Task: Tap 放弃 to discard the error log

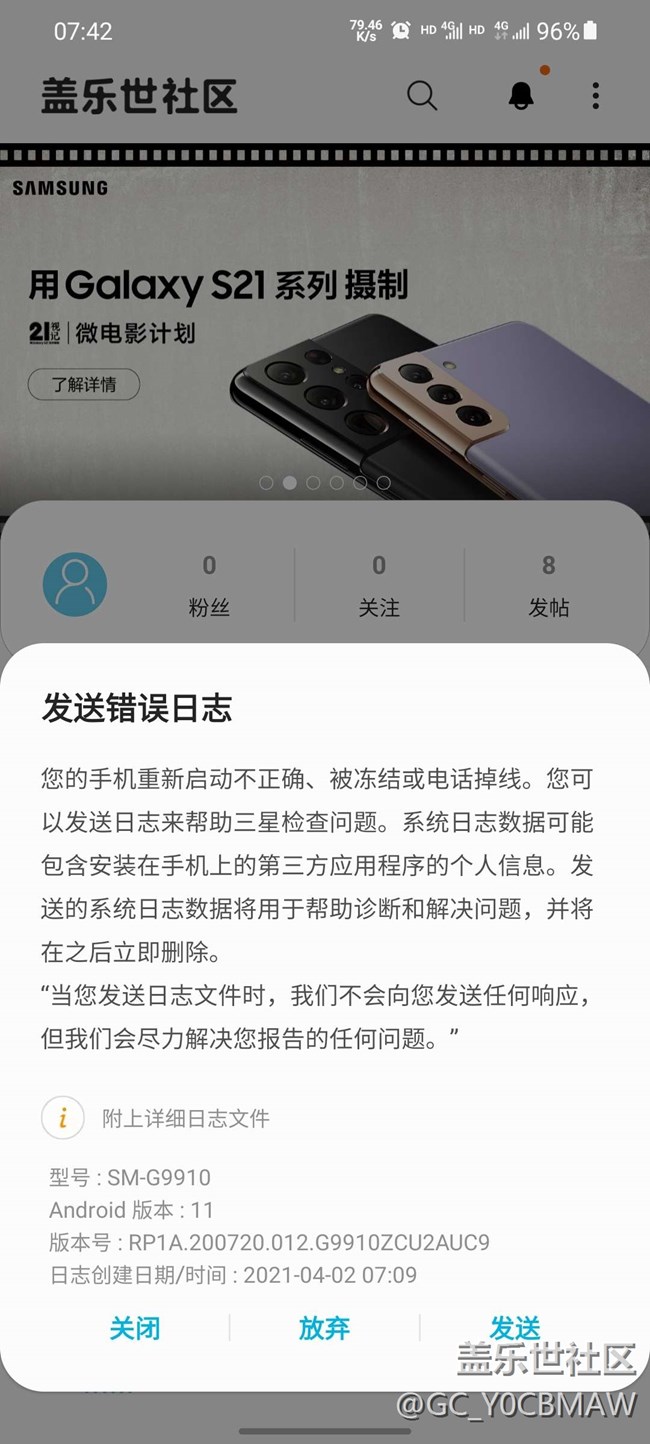Action: (324, 1327)
